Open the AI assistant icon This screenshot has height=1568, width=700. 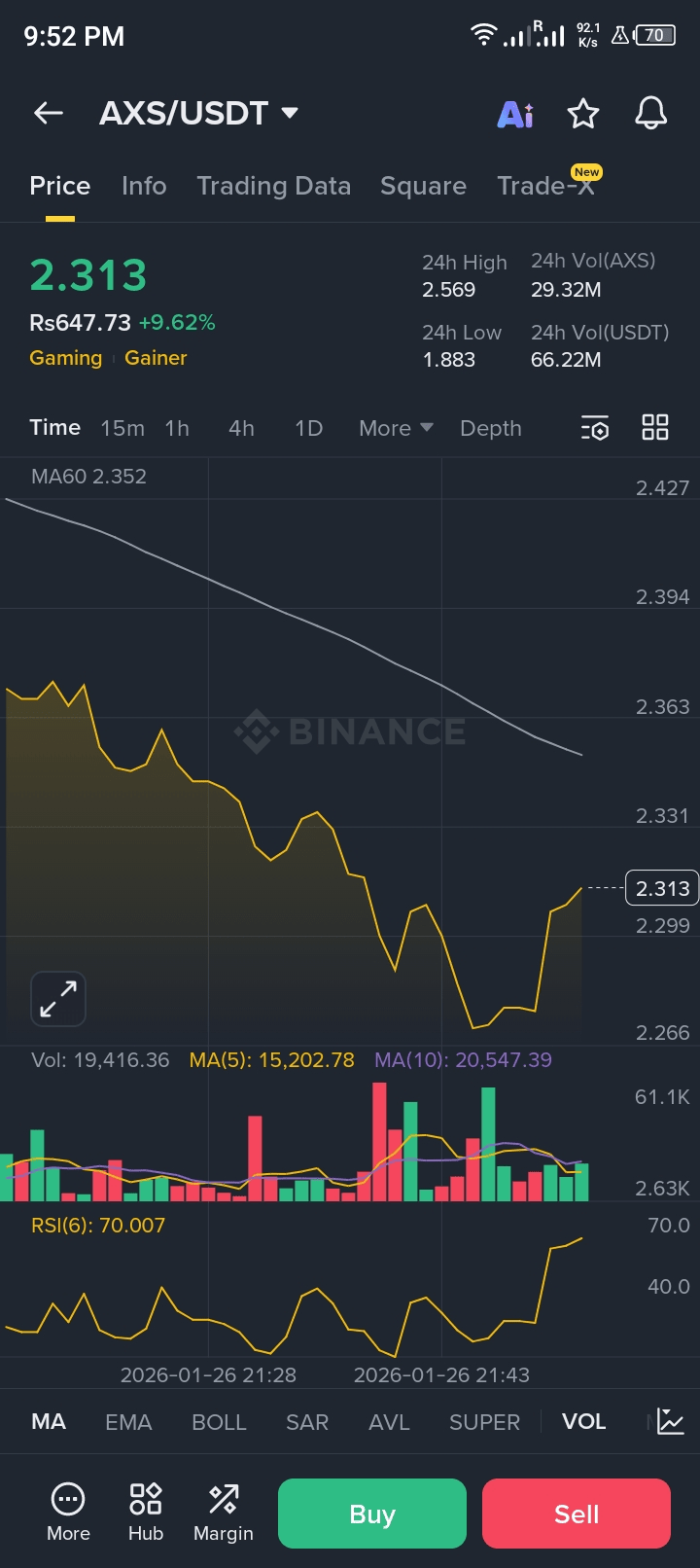tap(515, 114)
